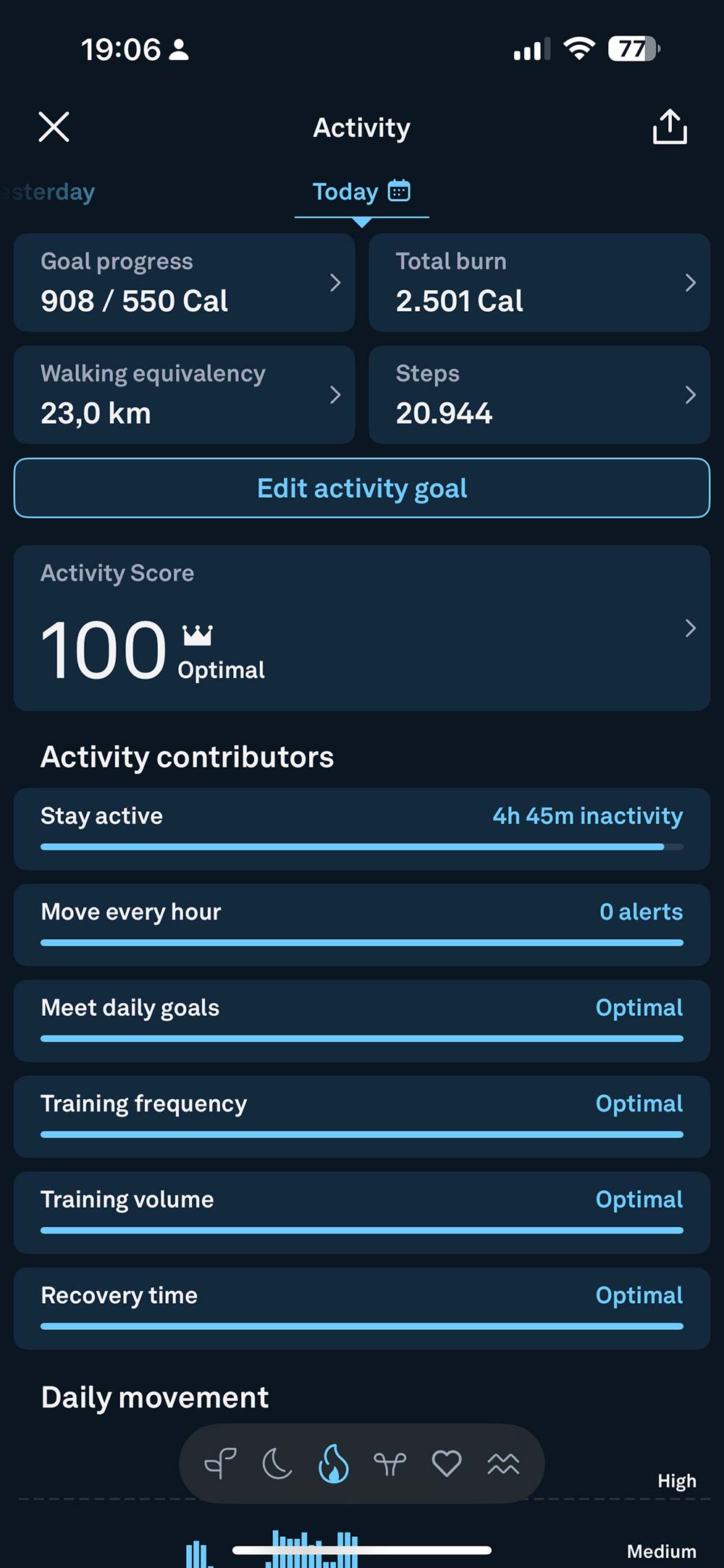Jump to the sprout icon section
Image resolution: width=724 pixels, height=1568 pixels.
point(221,1465)
